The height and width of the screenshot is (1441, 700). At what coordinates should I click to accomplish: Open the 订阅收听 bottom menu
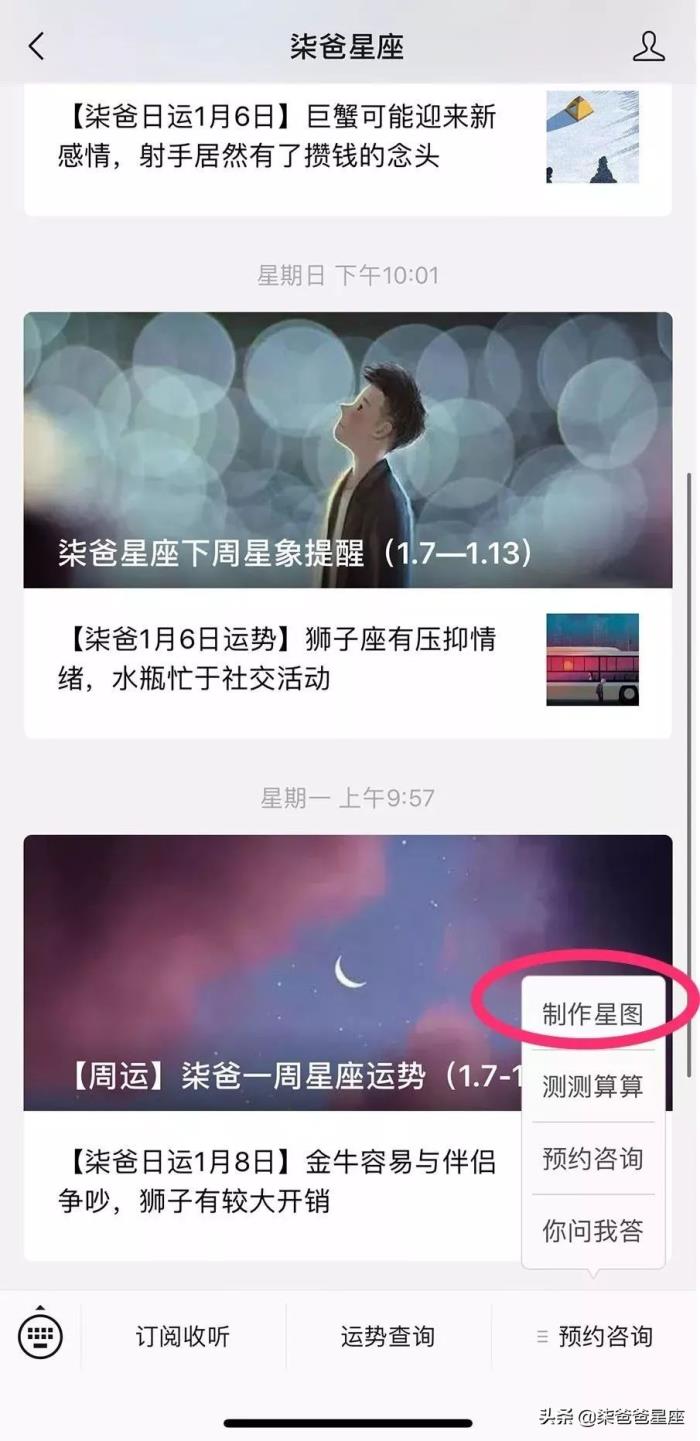(x=183, y=1336)
